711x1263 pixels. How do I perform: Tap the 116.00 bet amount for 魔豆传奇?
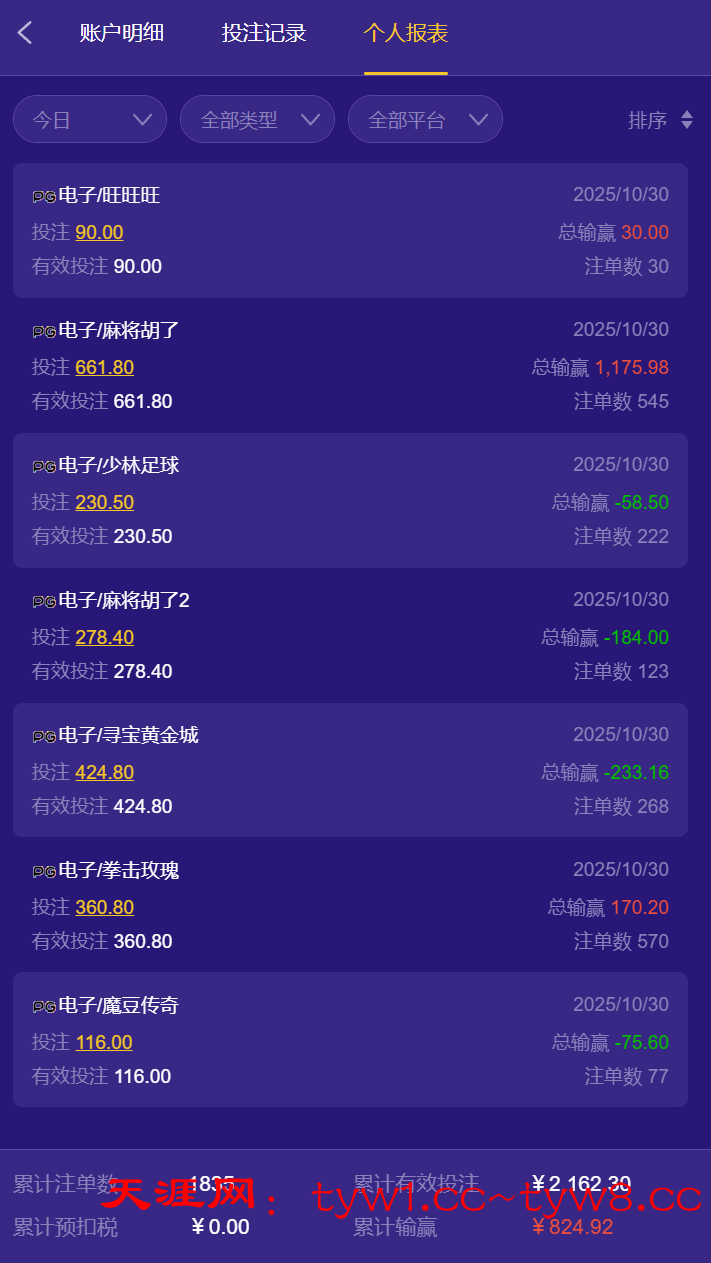coord(104,1042)
